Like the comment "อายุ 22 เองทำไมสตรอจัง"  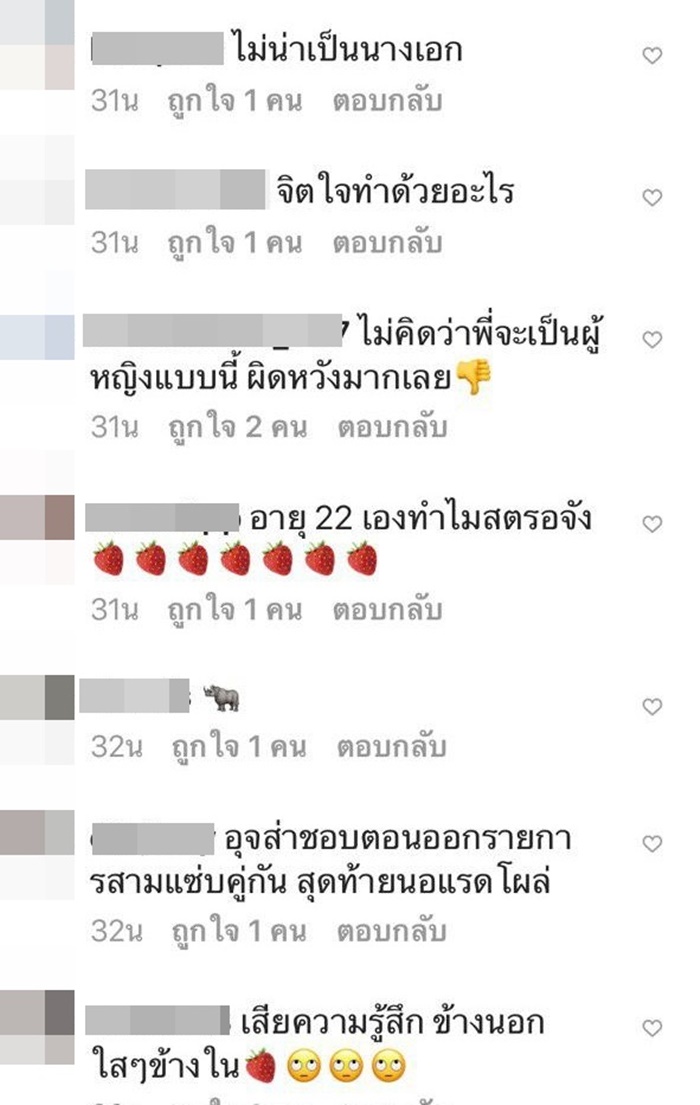coord(652,524)
